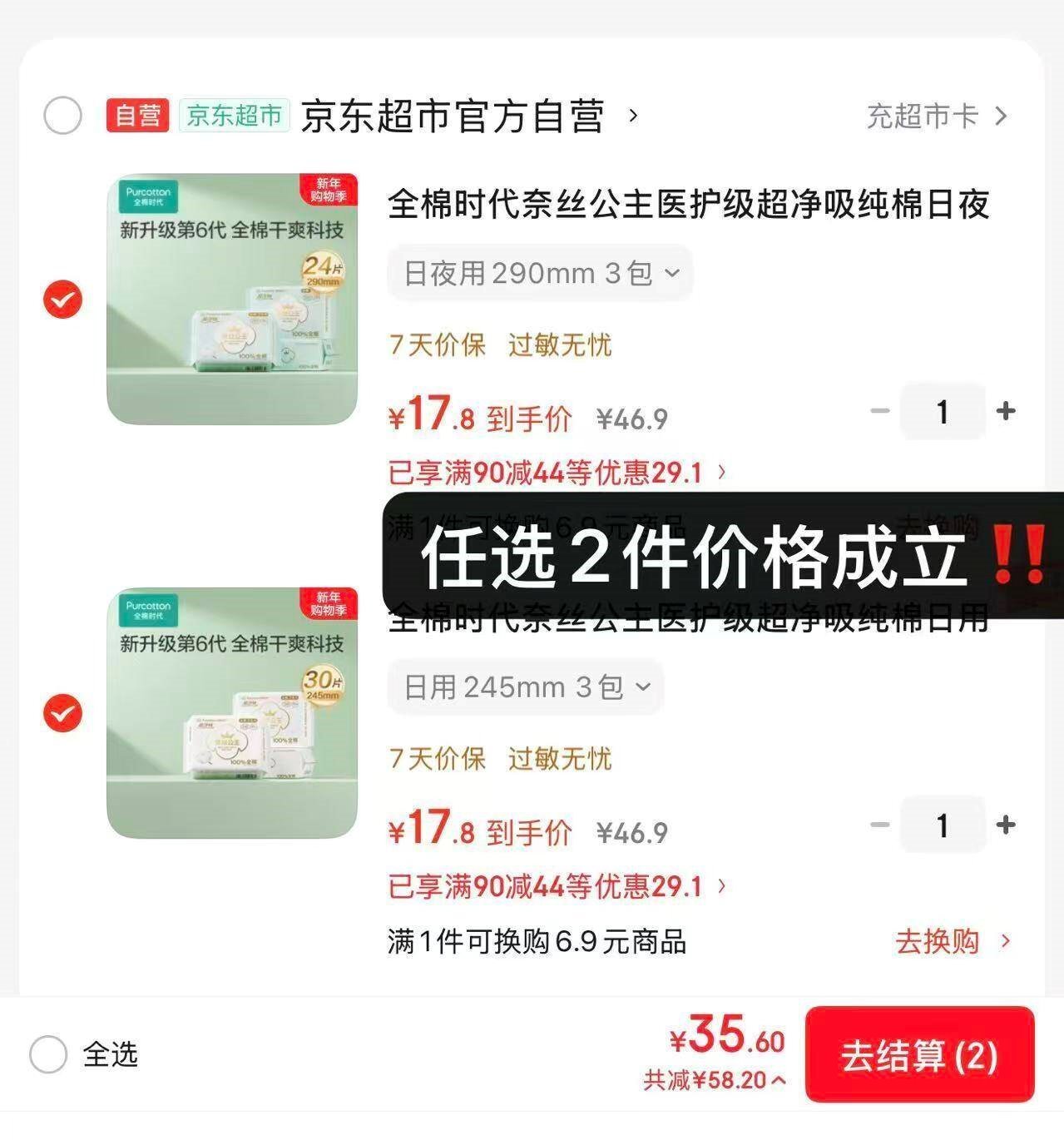1064x1140 pixels.
Task: Proceed with 去结算 (2) checkout
Action: coord(919,1055)
